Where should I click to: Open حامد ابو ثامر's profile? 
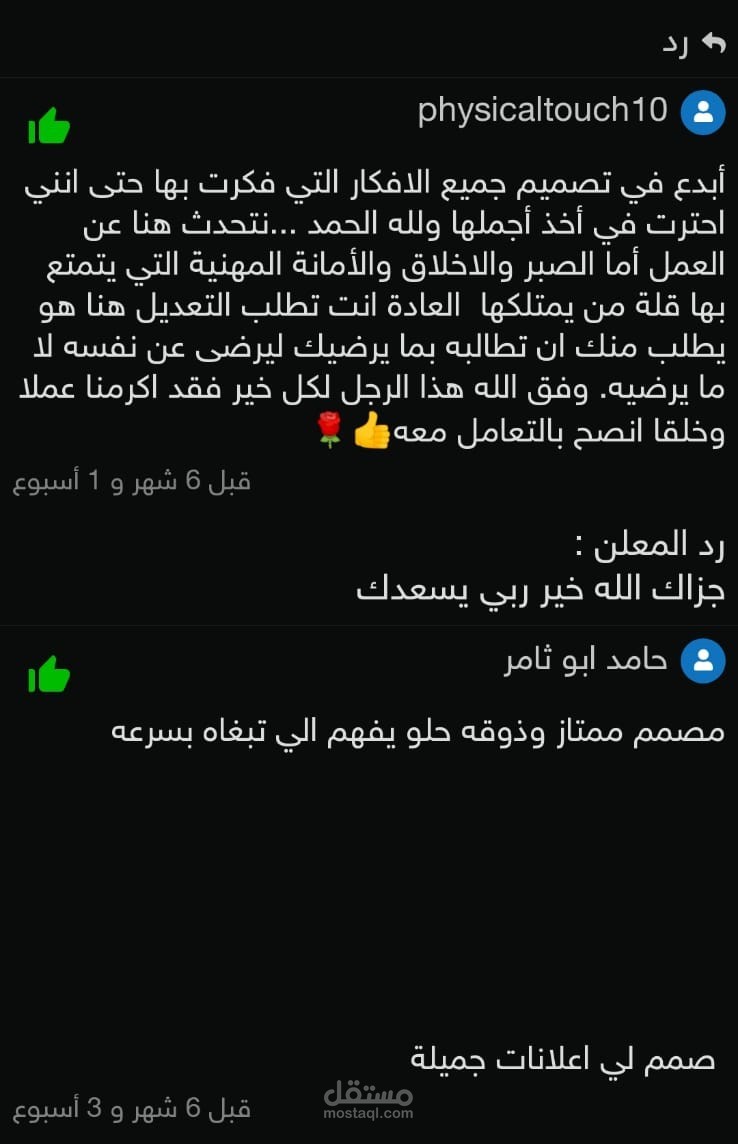click(x=585, y=661)
